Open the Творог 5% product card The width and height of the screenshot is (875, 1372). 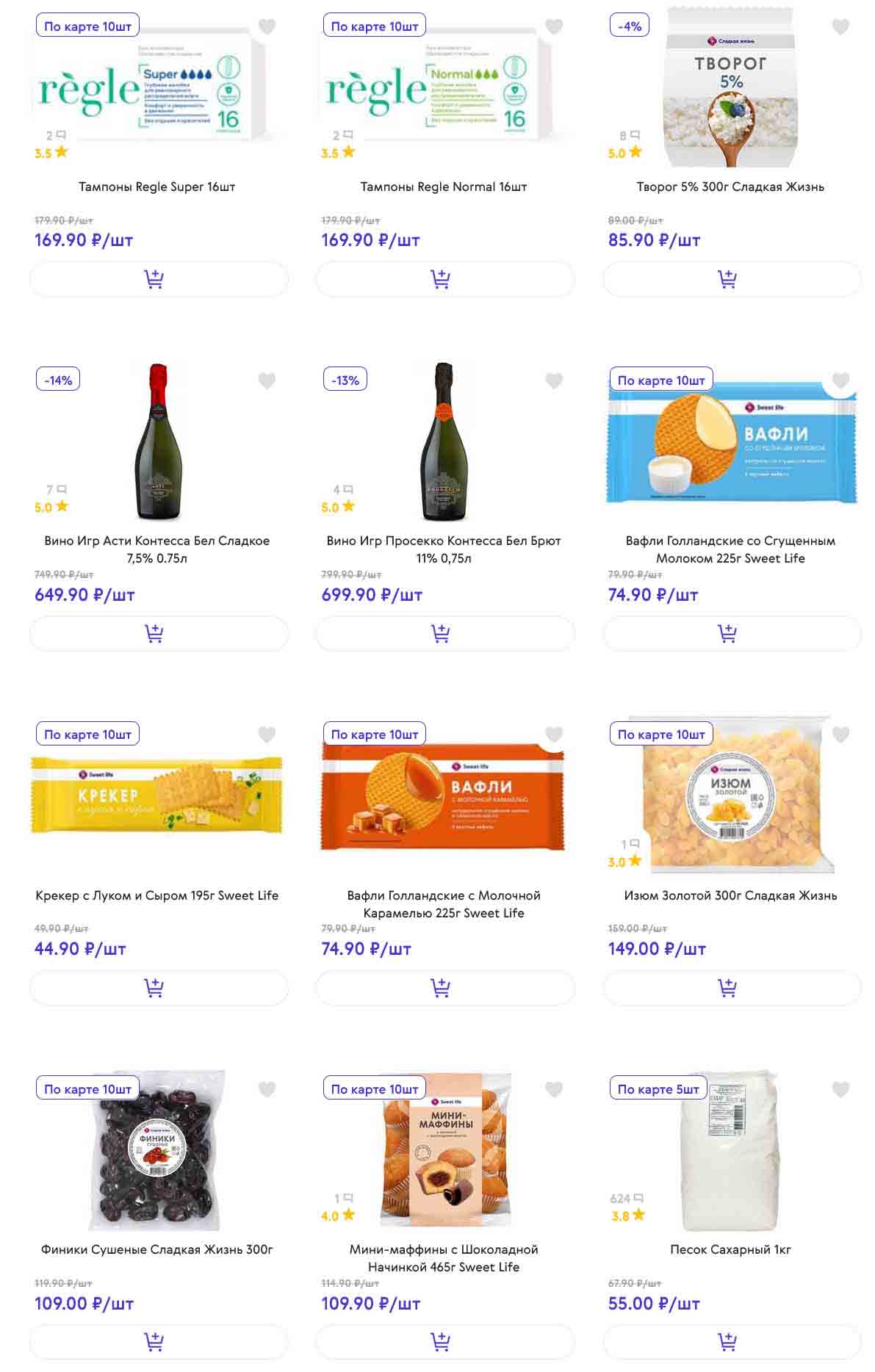click(x=730, y=187)
